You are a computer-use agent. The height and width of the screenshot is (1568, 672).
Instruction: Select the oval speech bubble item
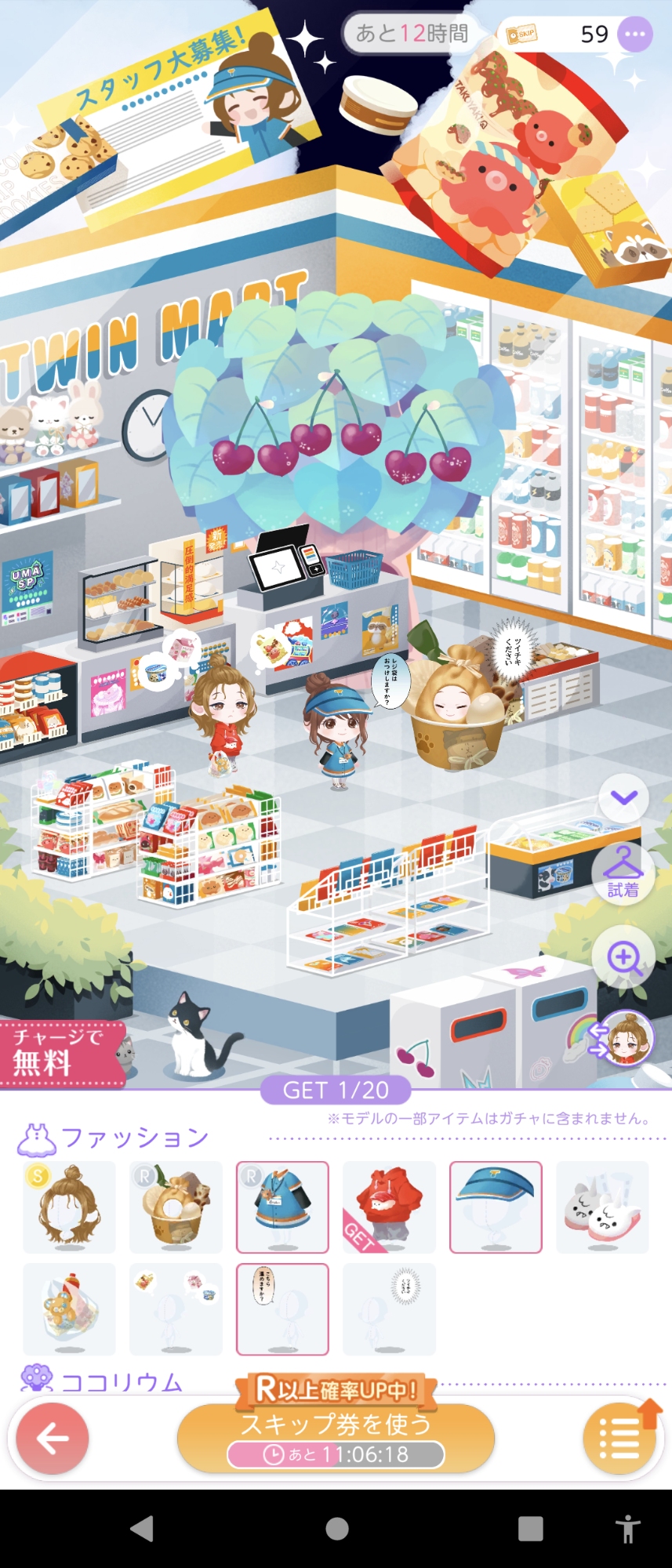[282, 1309]
